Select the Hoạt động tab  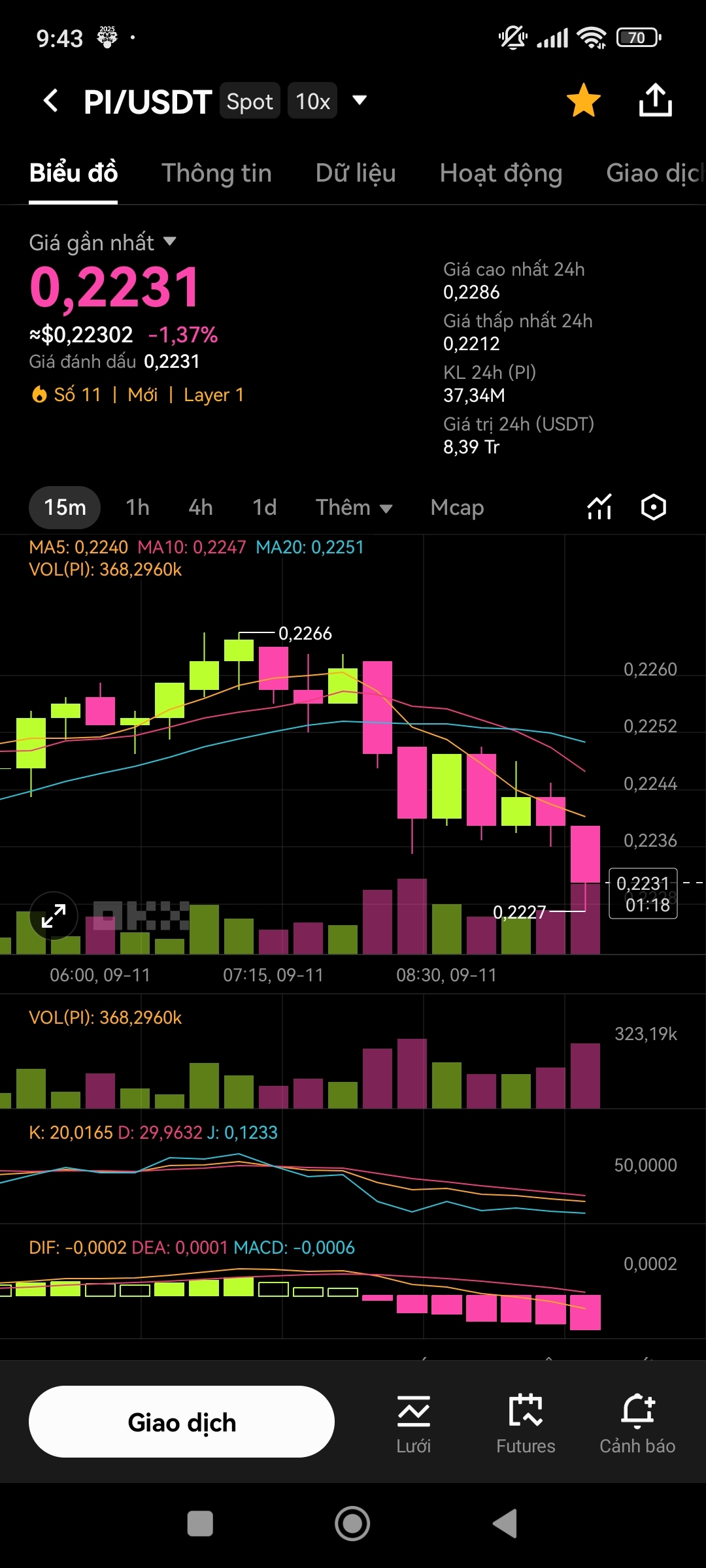tap(501, 173)
